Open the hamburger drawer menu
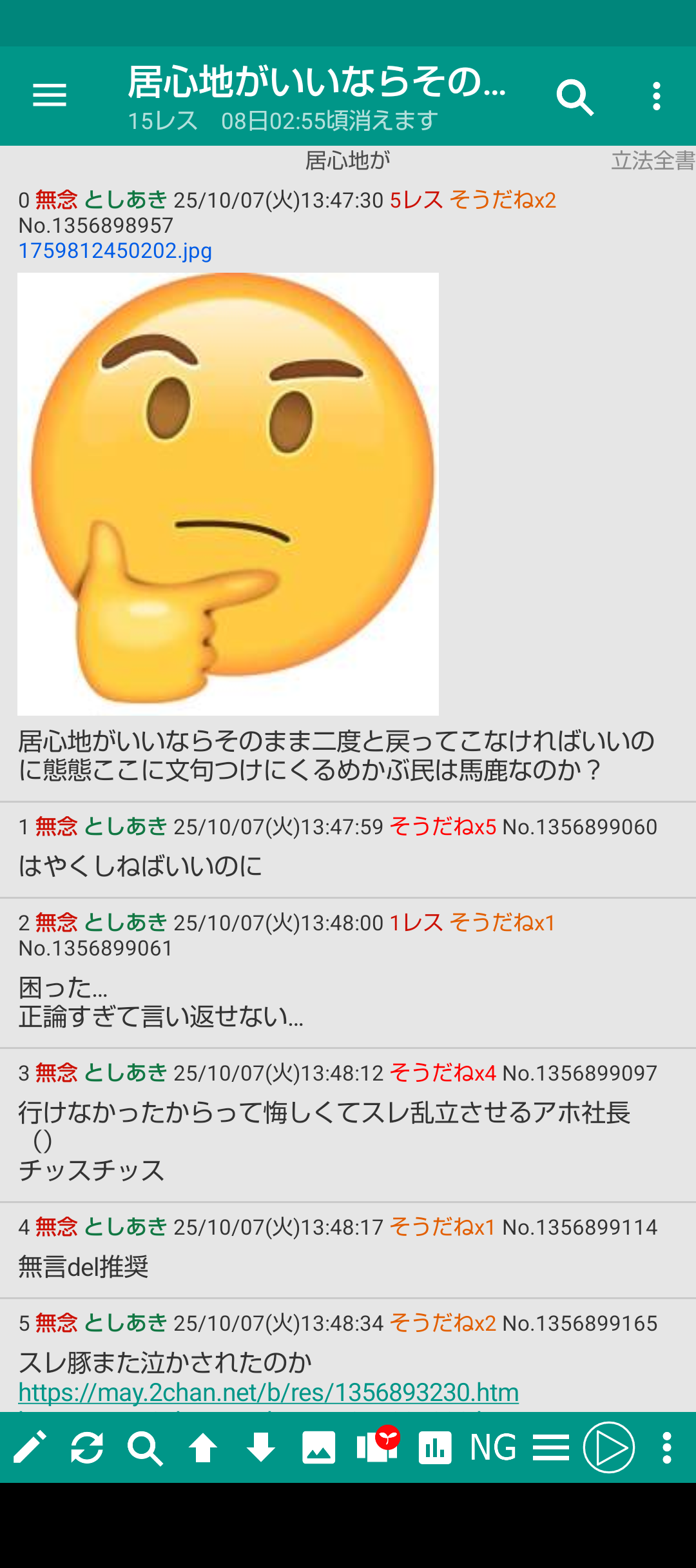Image resolution: width=696 pixels, height=1568 pixels. pyautogui.click(x=50, y=95)
